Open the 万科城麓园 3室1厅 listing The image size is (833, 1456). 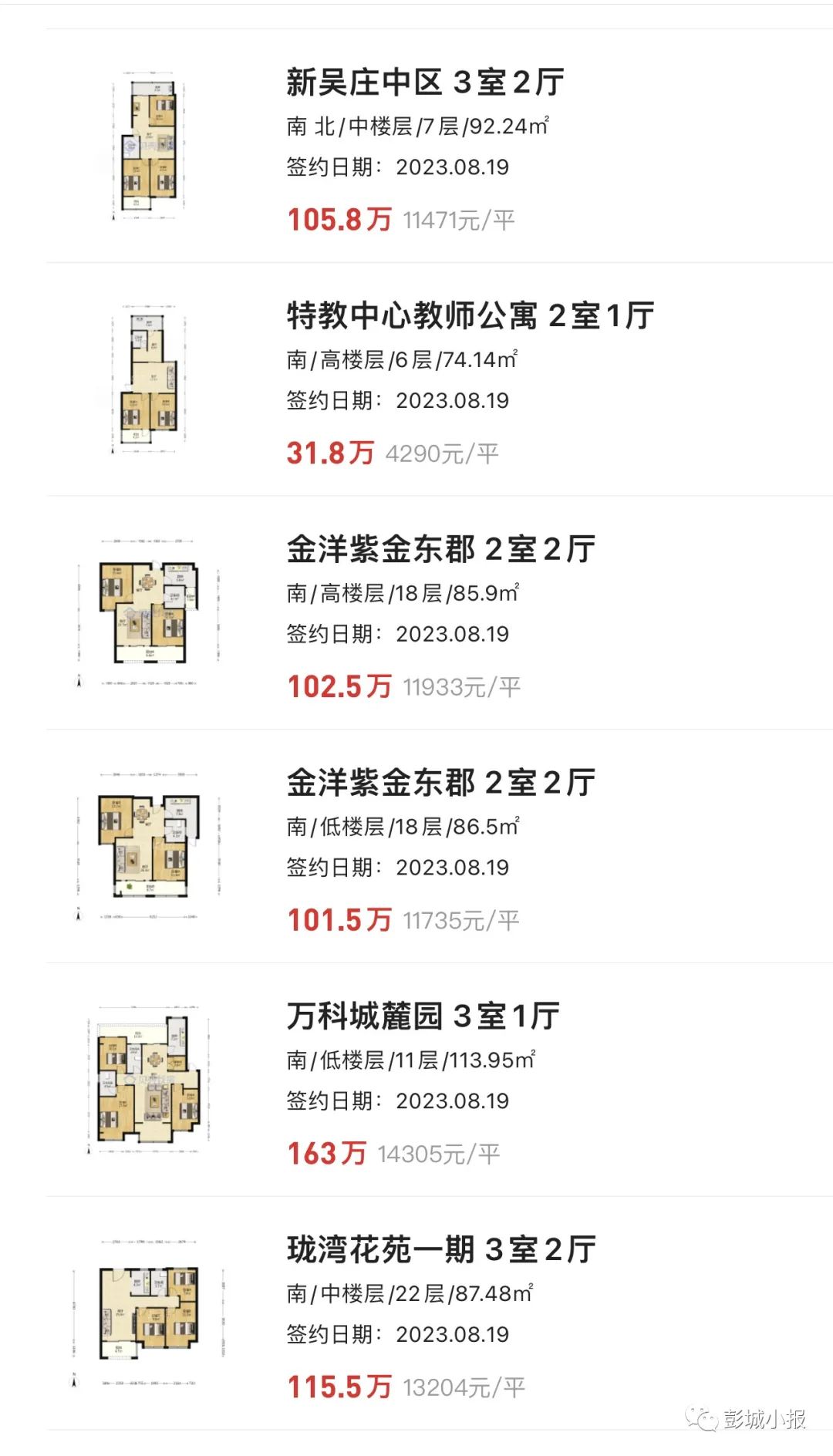click(423, 1016)
